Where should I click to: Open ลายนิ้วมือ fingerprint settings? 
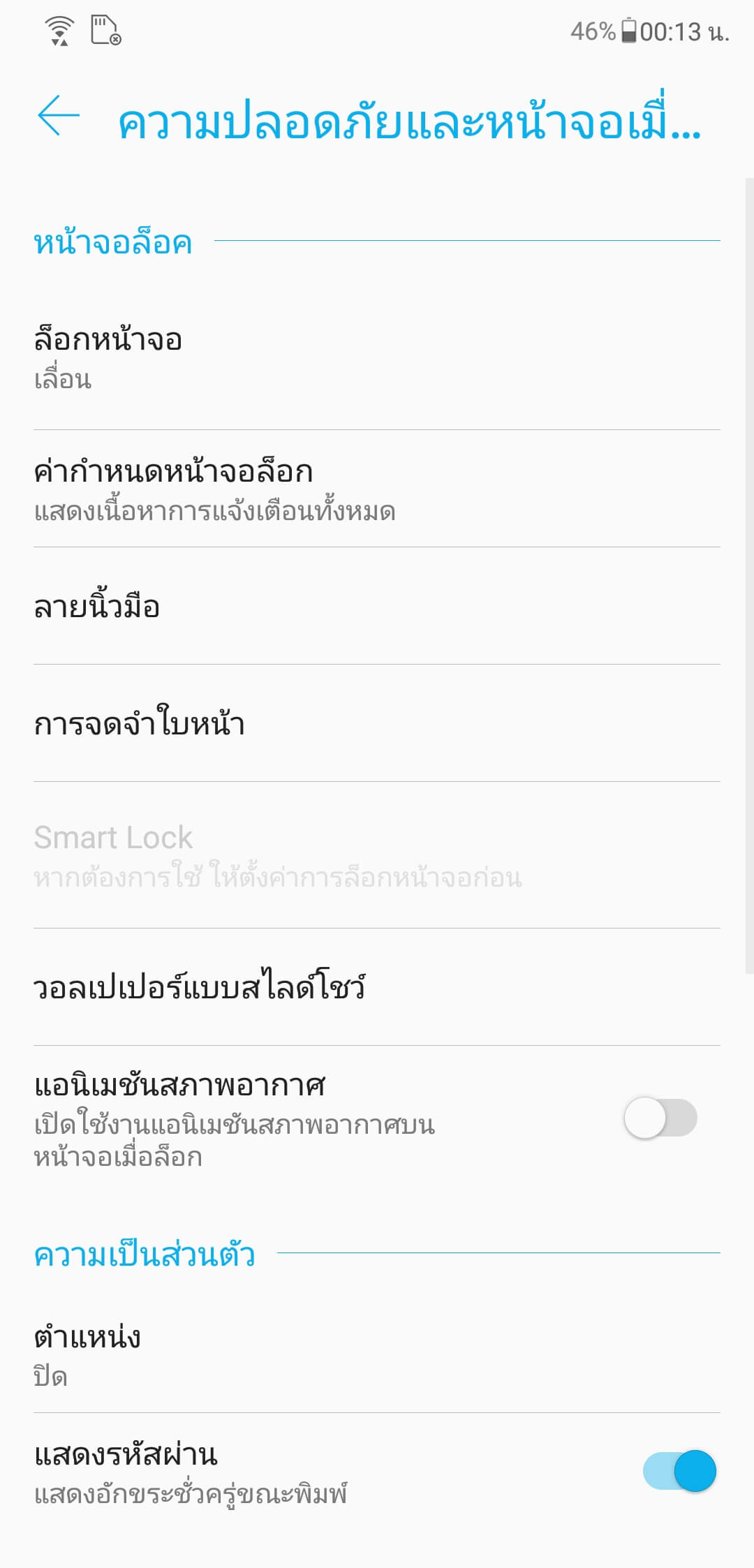point(377,606)
